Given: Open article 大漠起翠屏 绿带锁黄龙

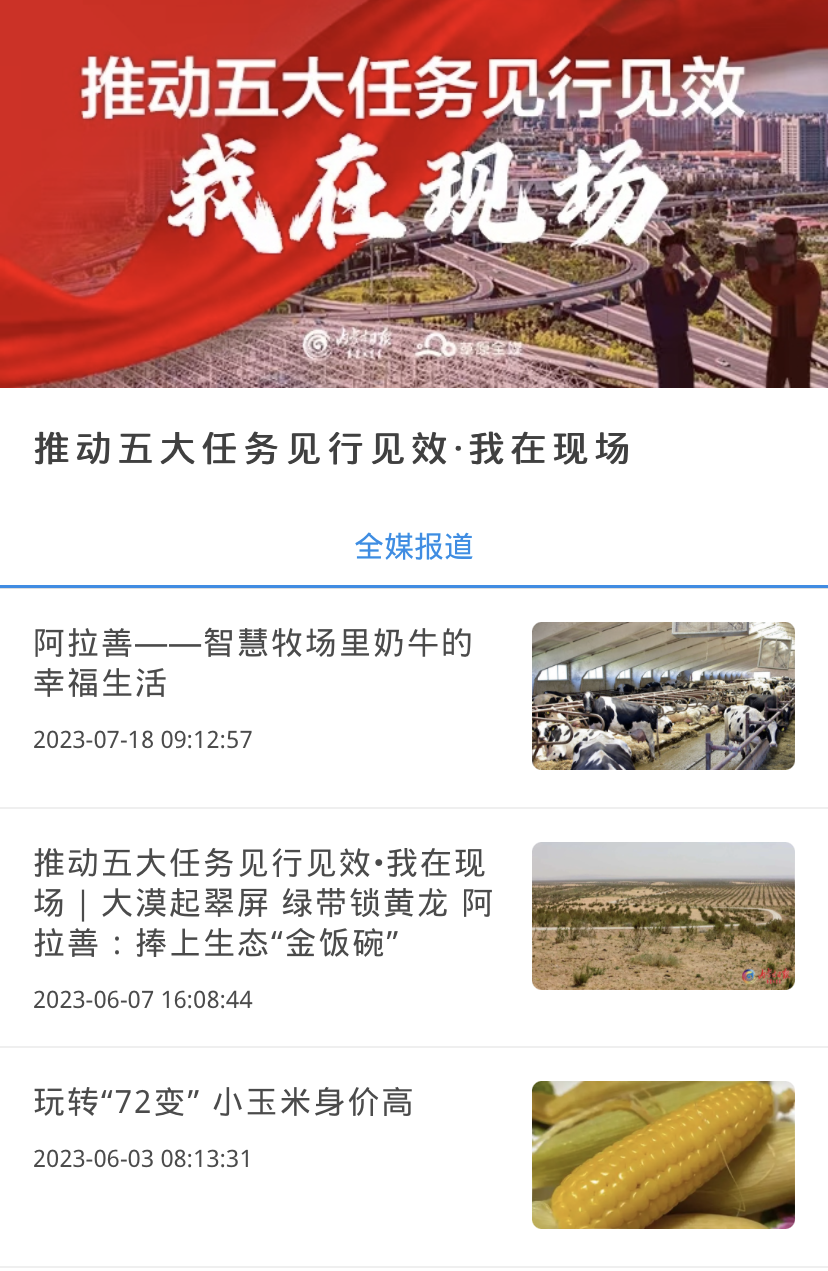Looking at the screenshot, I should 263,902.
